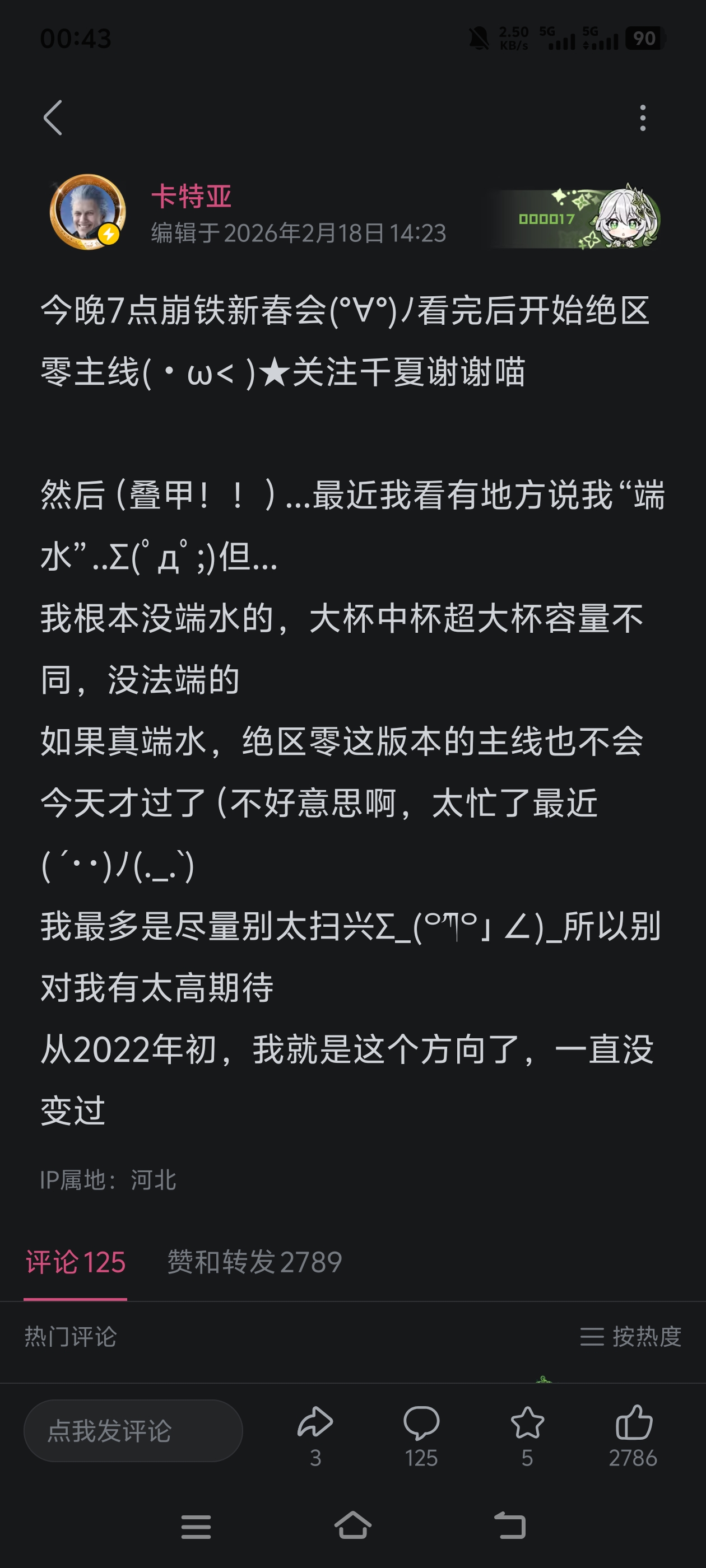This screenshot has width=706, height=1568.
Task: Share this post
Action: pyautogui.click(x=315, y=1435)
